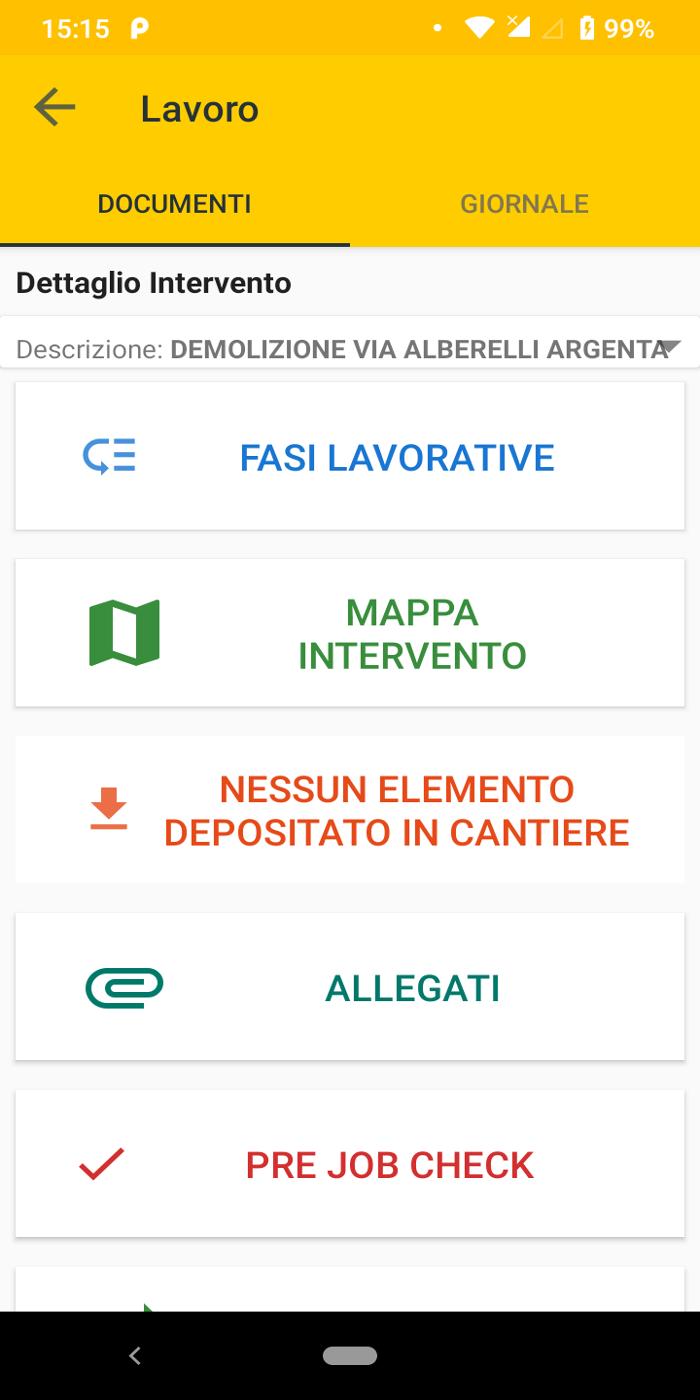The image size is (700, 1400).
Task: Open Pre Job Check
Action: (350, 1164)
